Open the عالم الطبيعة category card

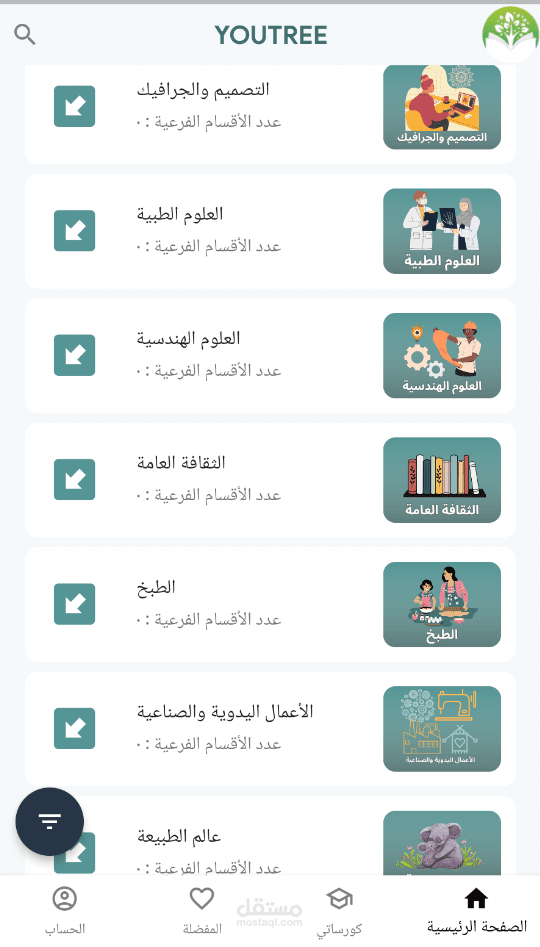[270, 835]
